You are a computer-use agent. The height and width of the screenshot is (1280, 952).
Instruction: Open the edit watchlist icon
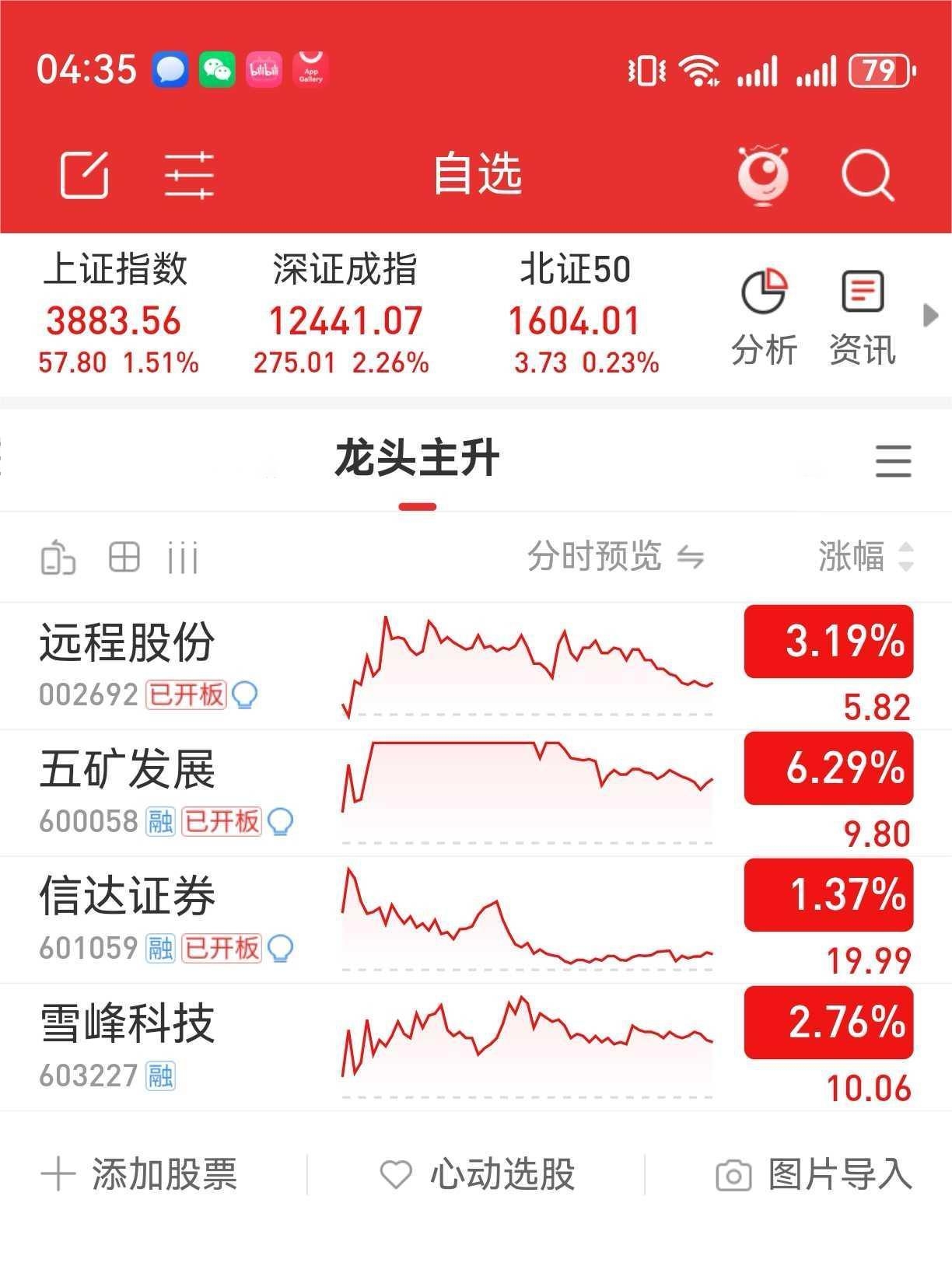tap(84, 175)
